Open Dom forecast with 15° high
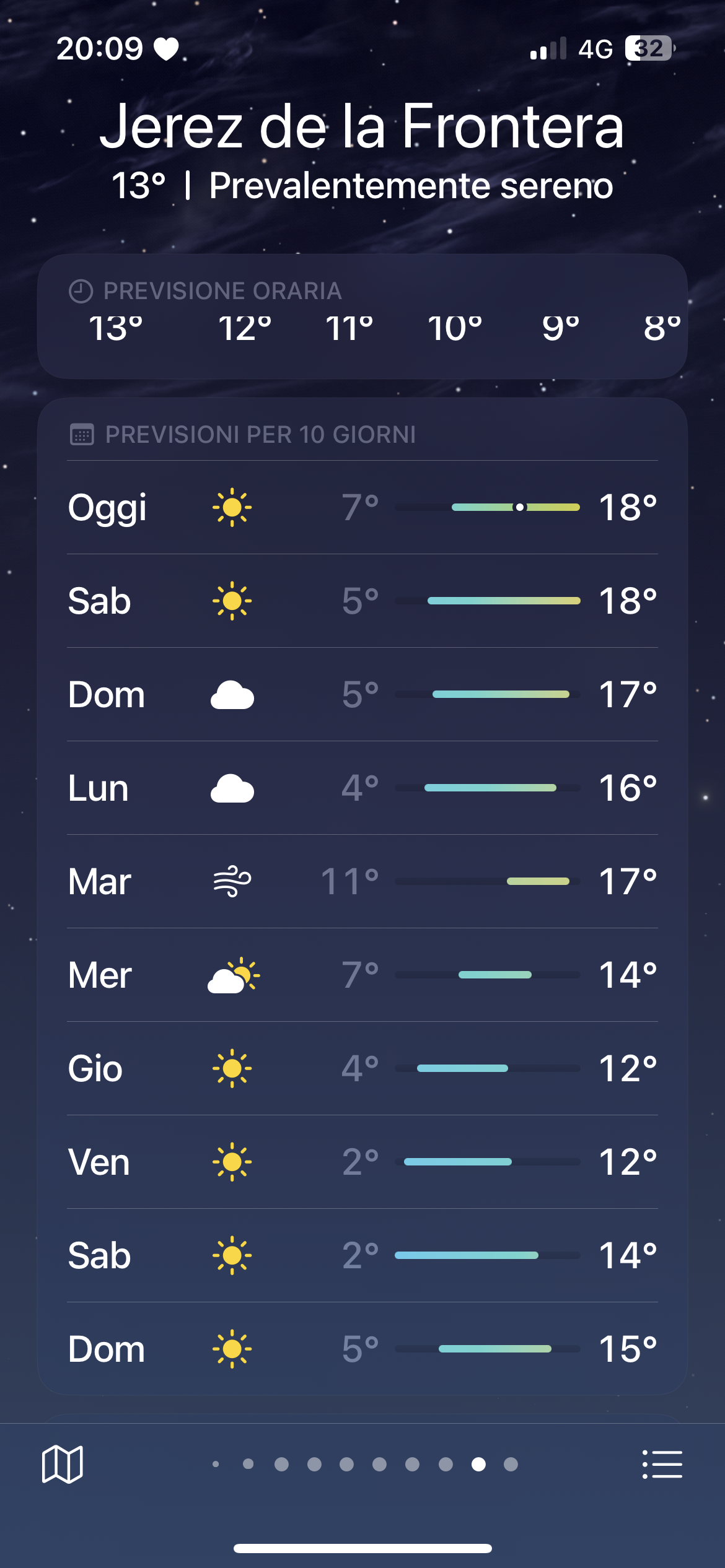725x1568 pixels. (362, 1349)
